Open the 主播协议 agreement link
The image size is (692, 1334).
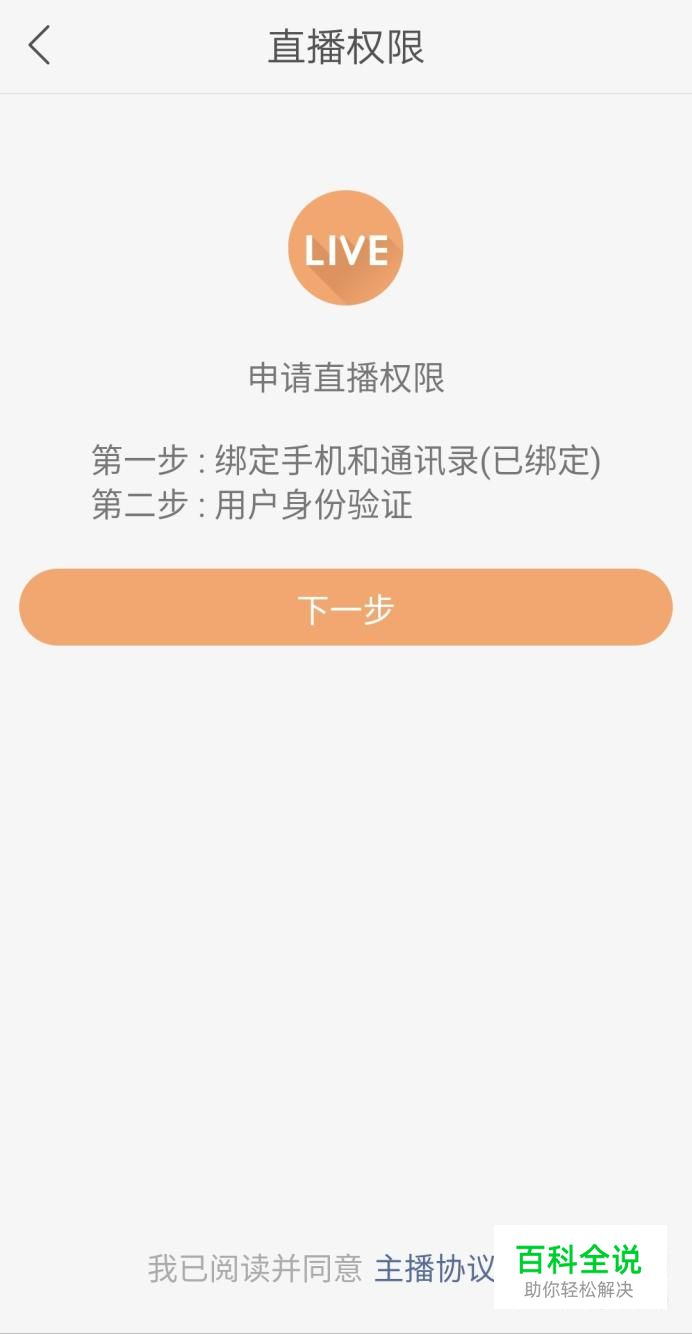point(435,1268)
